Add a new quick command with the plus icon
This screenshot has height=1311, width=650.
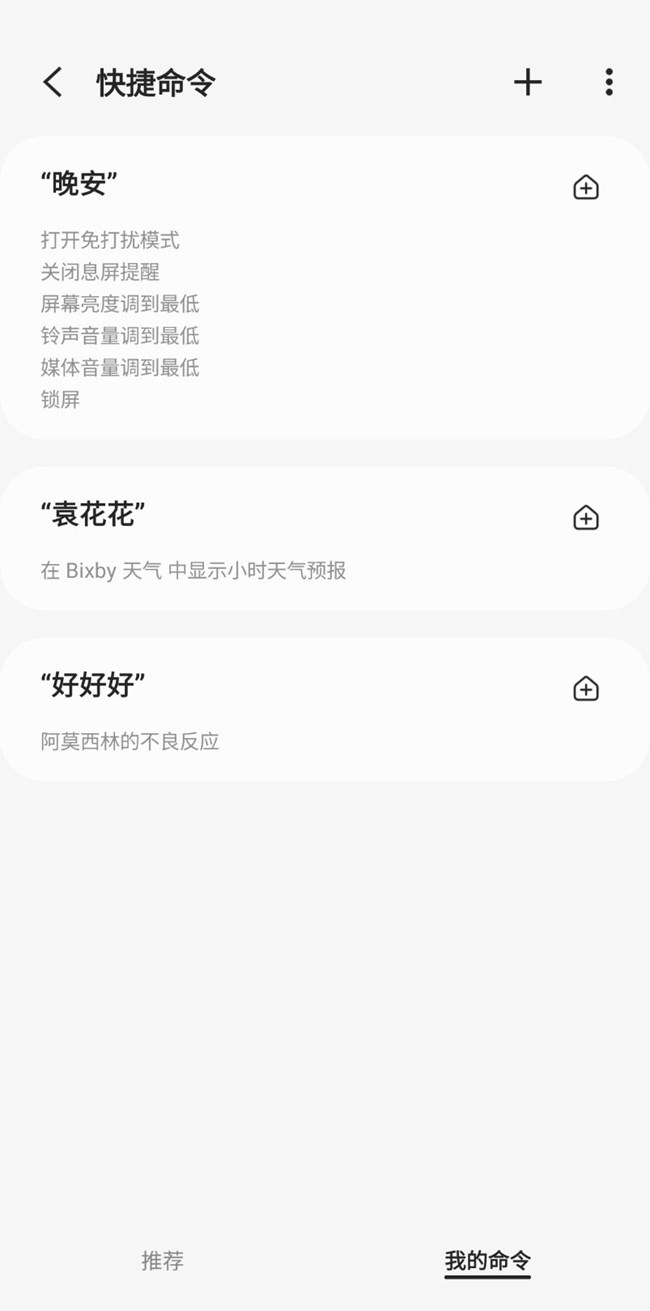click(528, 82)
